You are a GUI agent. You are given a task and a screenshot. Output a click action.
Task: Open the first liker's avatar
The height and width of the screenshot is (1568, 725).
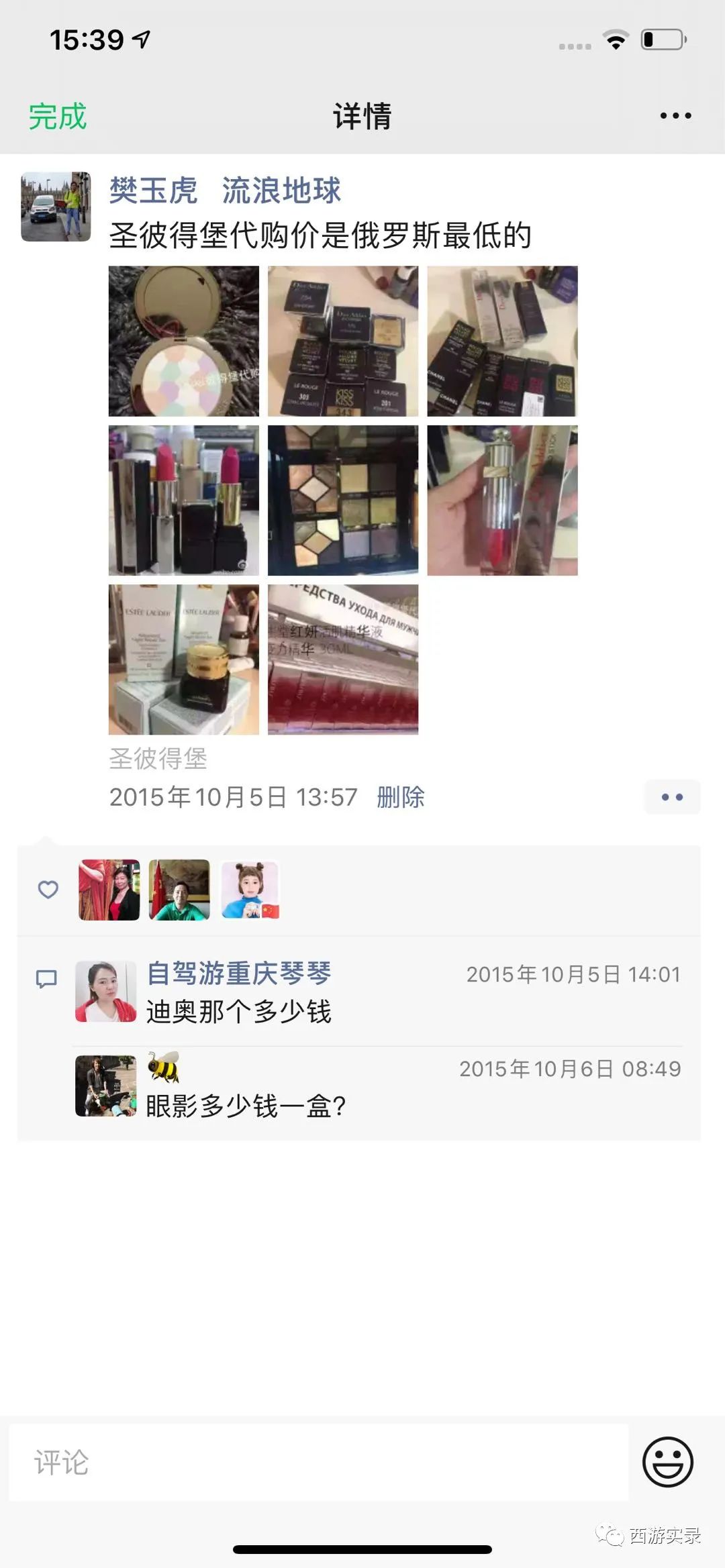pos(109,890)
